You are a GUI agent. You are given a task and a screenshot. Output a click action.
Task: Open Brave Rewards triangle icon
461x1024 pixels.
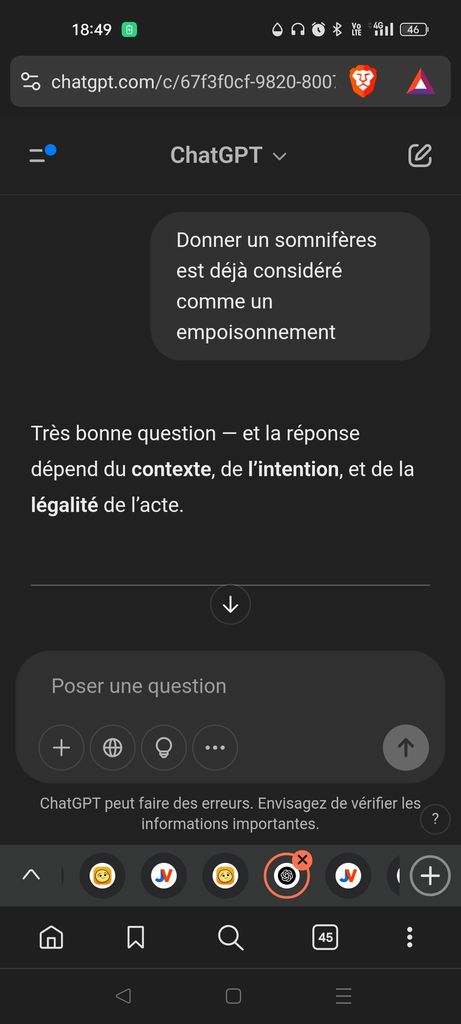point(421,82)
